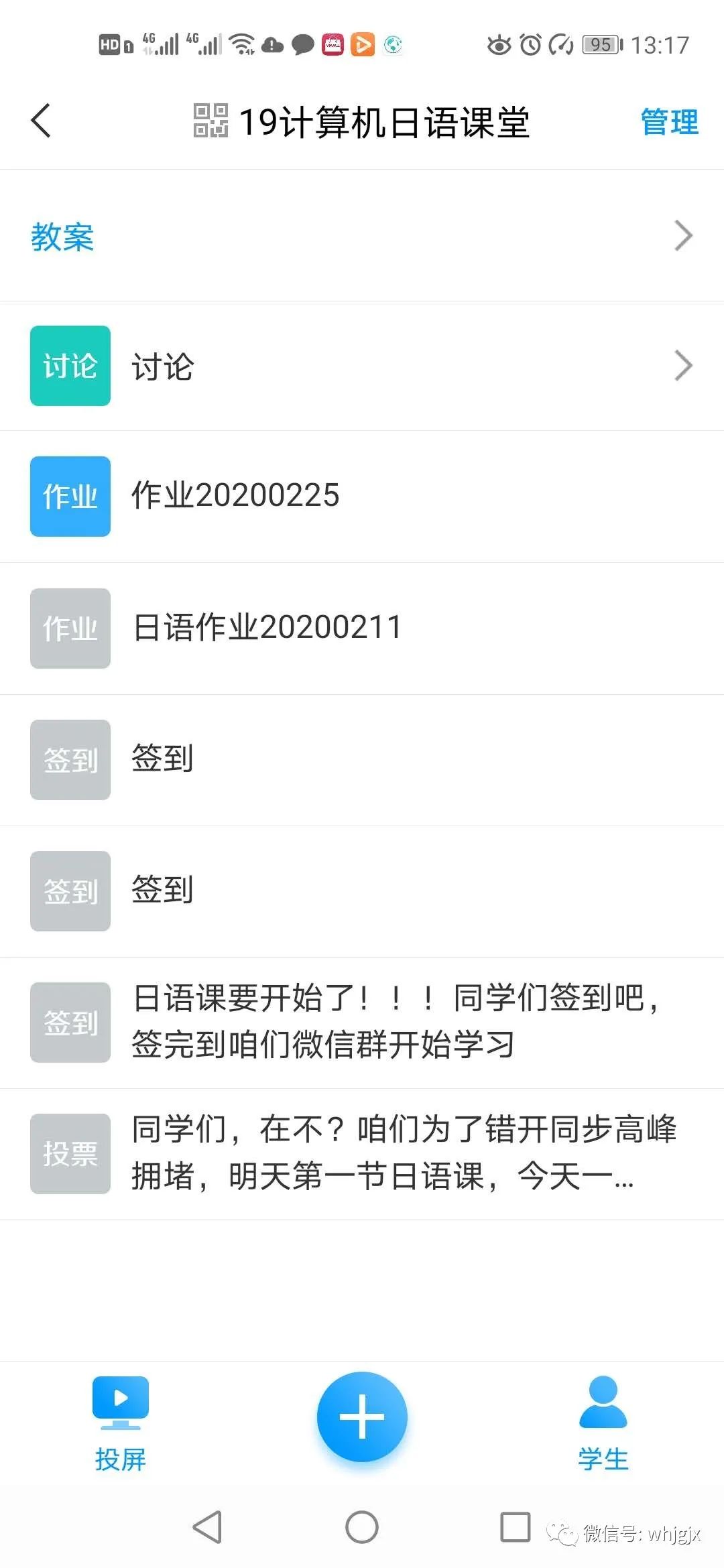Open the 讨论 discussion row
The image size is (724, 1568).
[x=362, y=366]
